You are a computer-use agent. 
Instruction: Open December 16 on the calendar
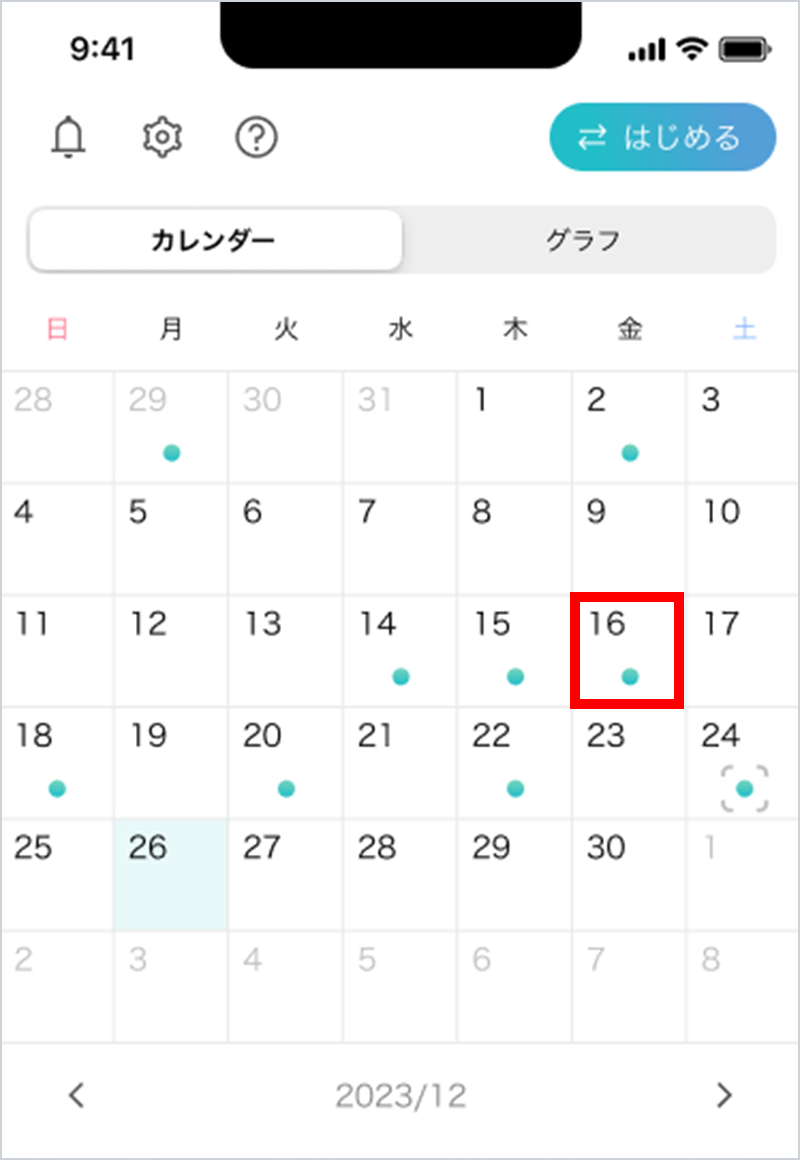click(x=627, y=650)
